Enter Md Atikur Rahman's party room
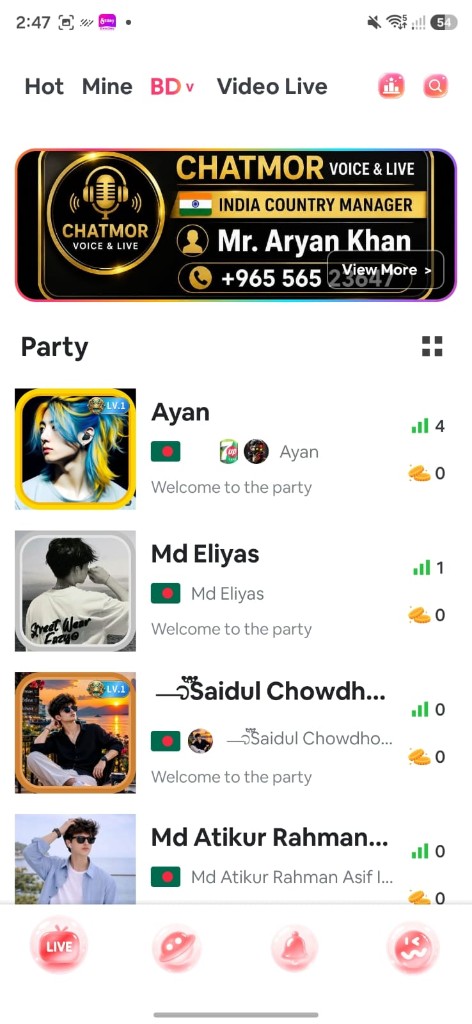Viewport: 472px width, 1024px height. tap(236, 859)
